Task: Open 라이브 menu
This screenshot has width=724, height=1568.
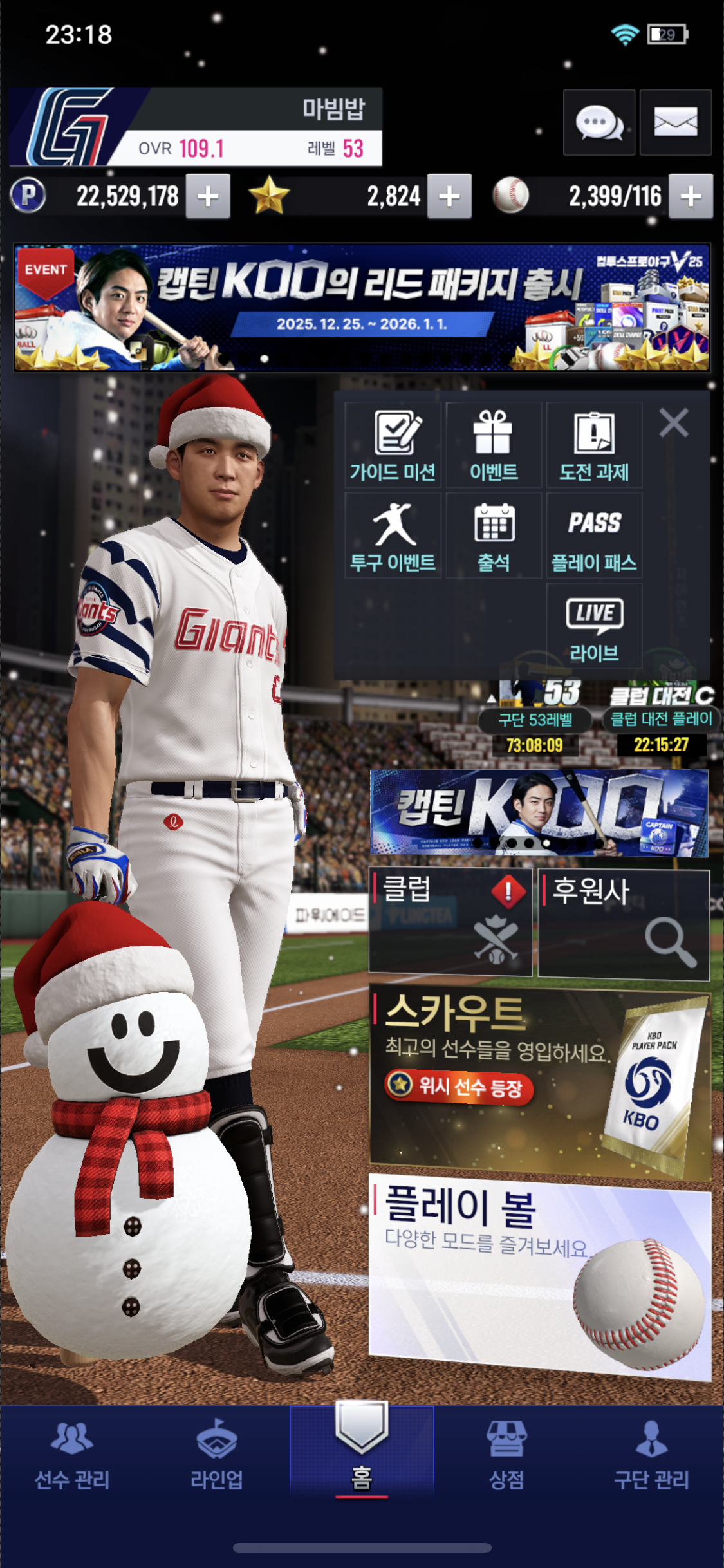Action: pyautogui.click(x=594, y=628)
